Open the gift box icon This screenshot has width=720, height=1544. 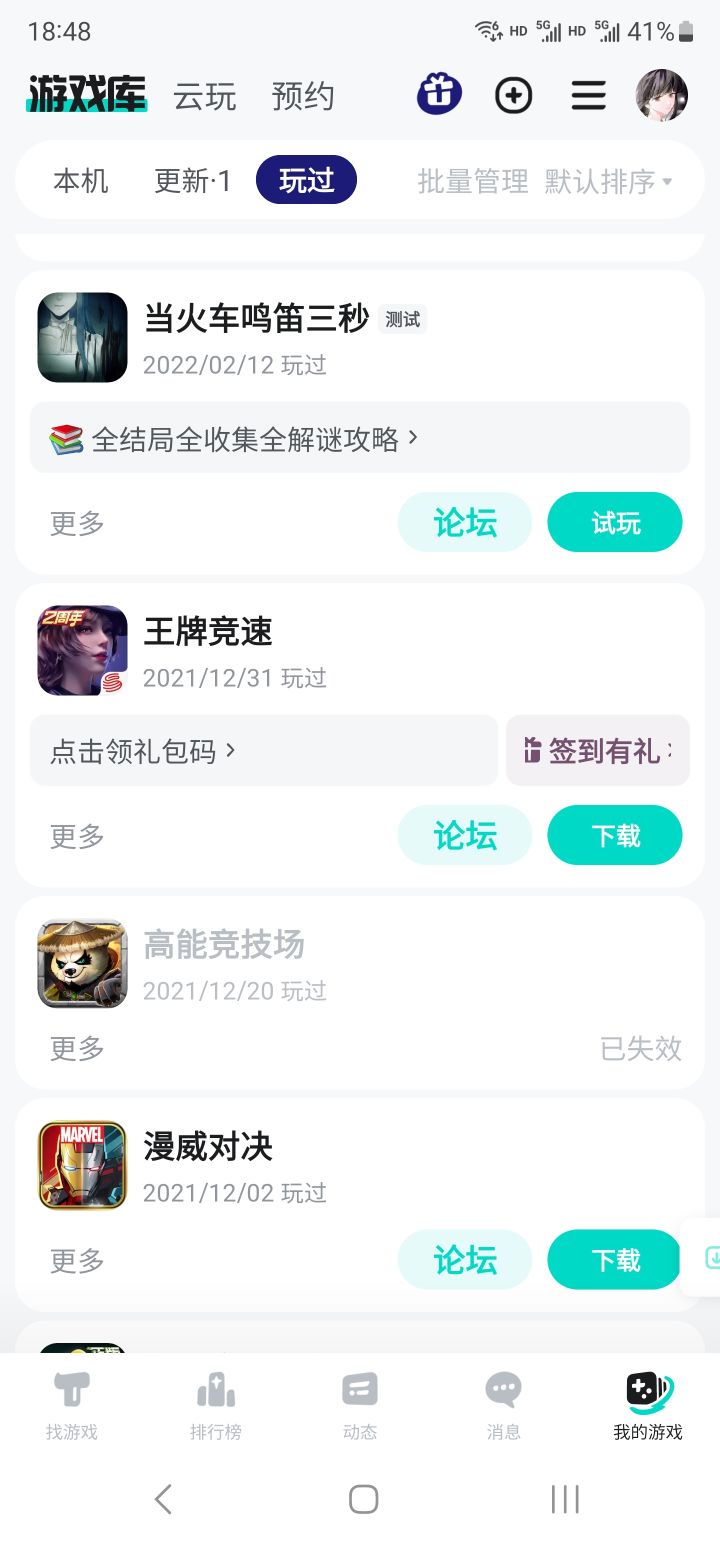click(x=439, y=95)
